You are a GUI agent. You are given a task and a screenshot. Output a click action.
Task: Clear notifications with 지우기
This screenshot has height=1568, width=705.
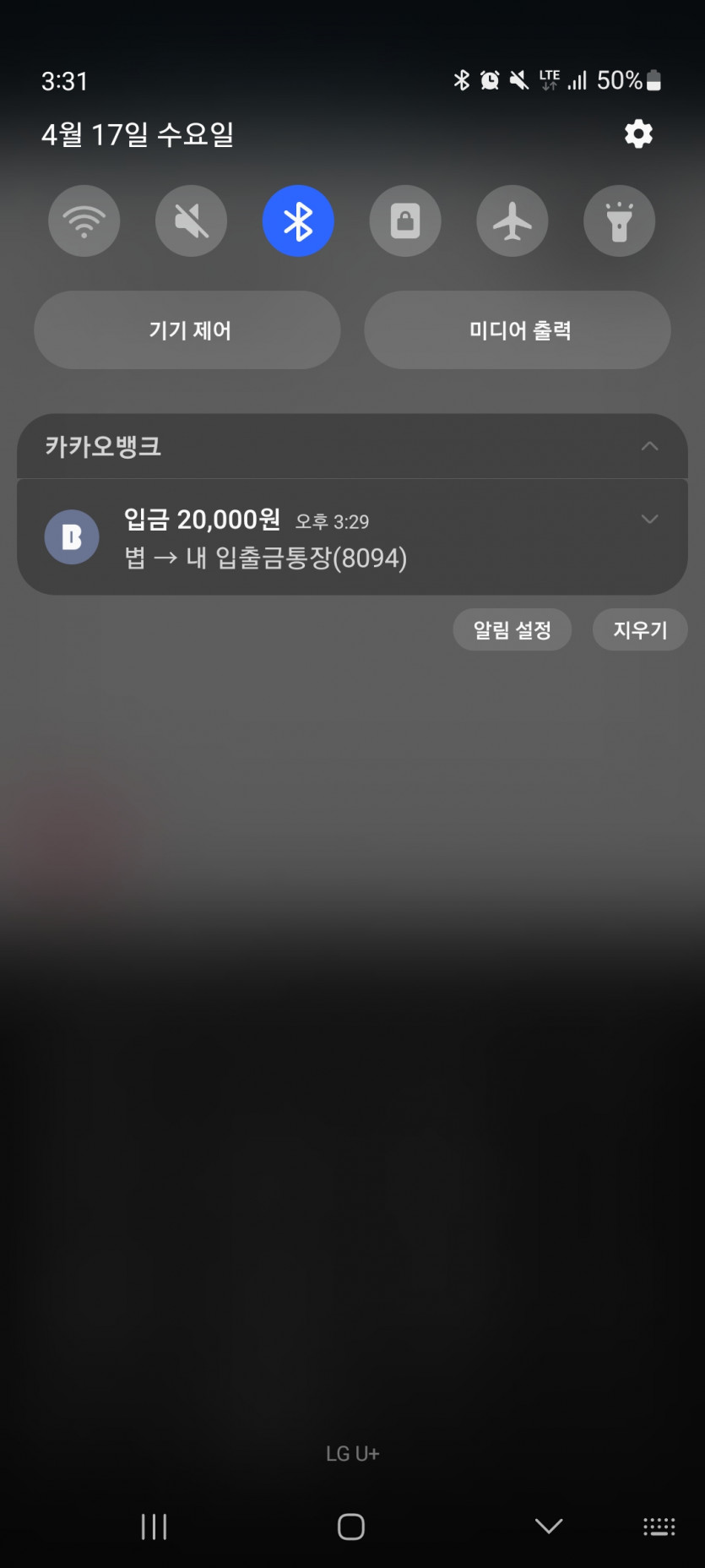[x=639, y=630]
